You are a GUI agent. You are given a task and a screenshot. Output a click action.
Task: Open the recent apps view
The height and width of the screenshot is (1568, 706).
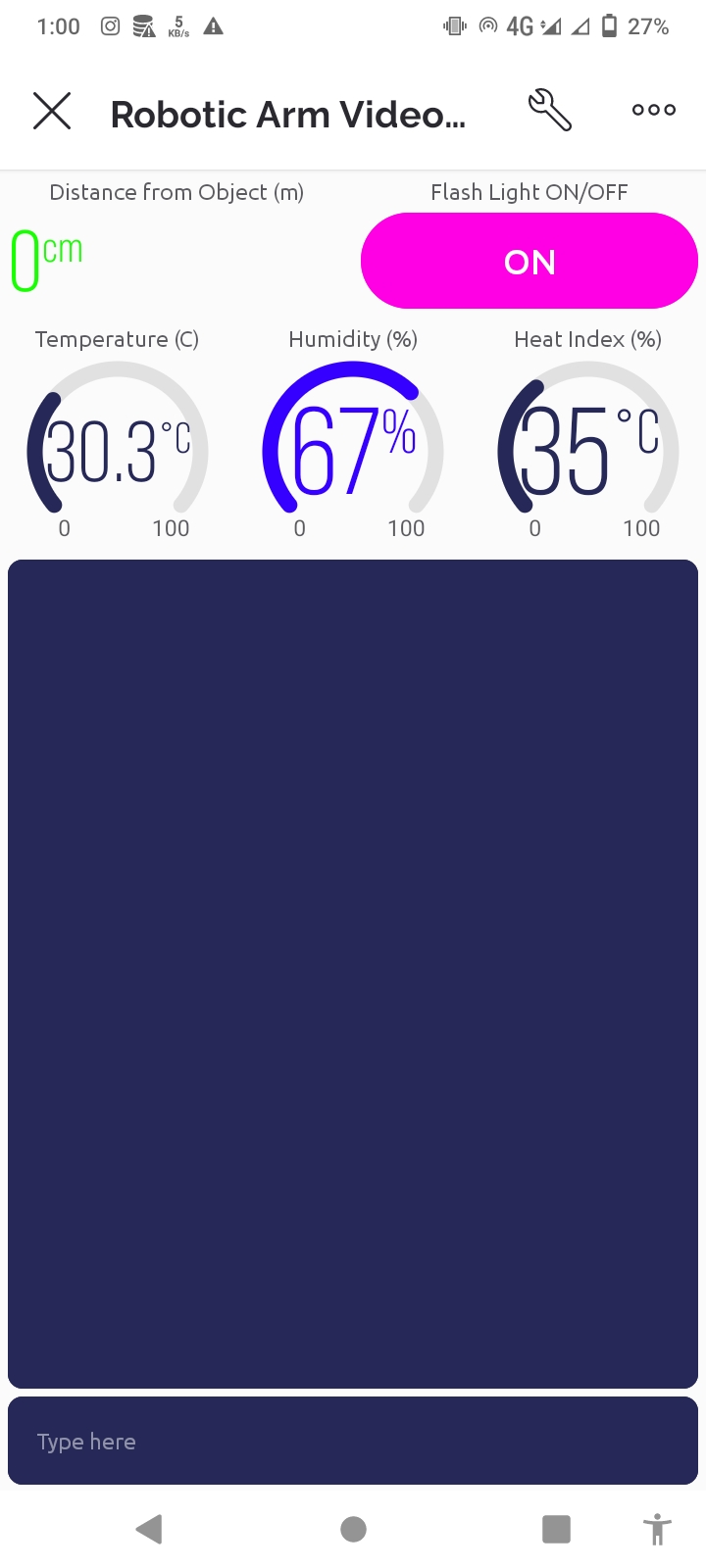pyautogui.click(x=556, y=1529)
